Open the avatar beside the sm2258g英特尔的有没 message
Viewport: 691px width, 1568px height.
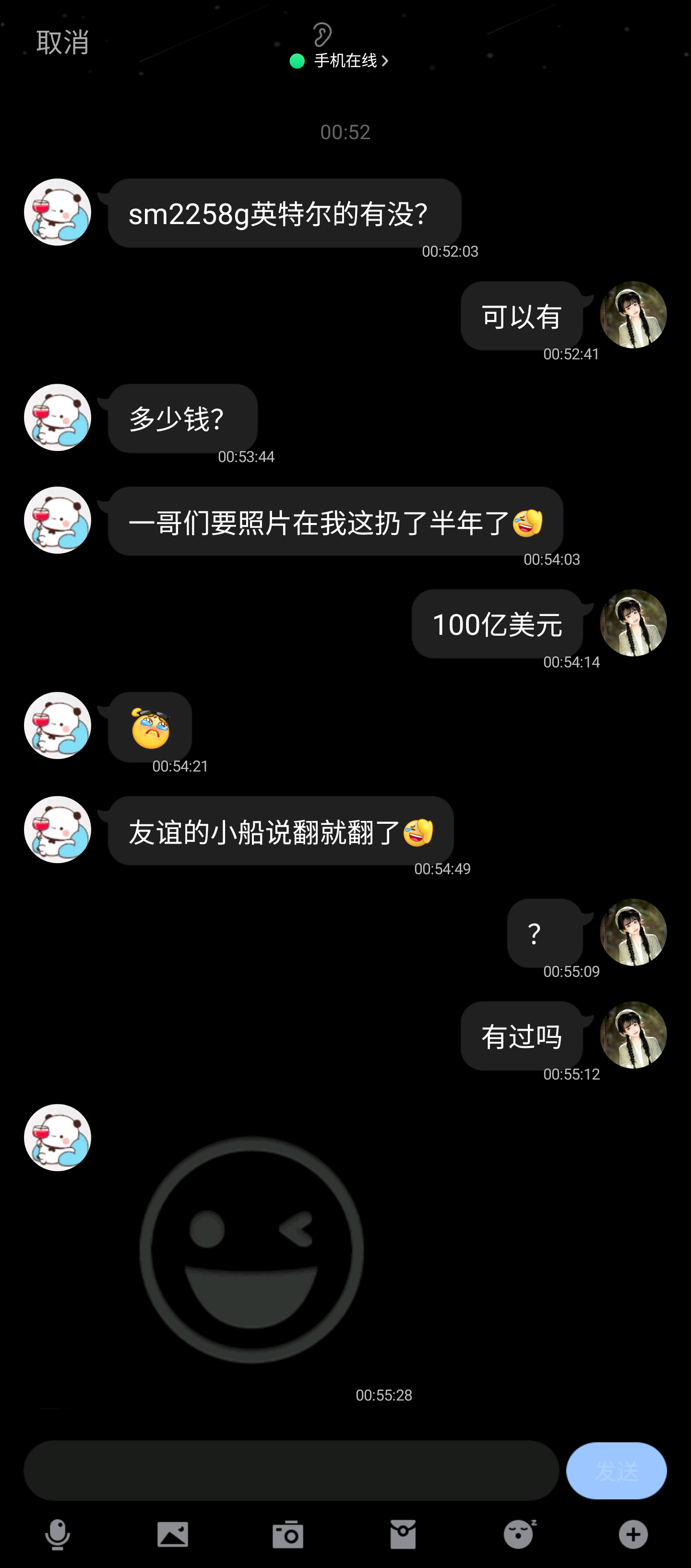pos(58,212)
